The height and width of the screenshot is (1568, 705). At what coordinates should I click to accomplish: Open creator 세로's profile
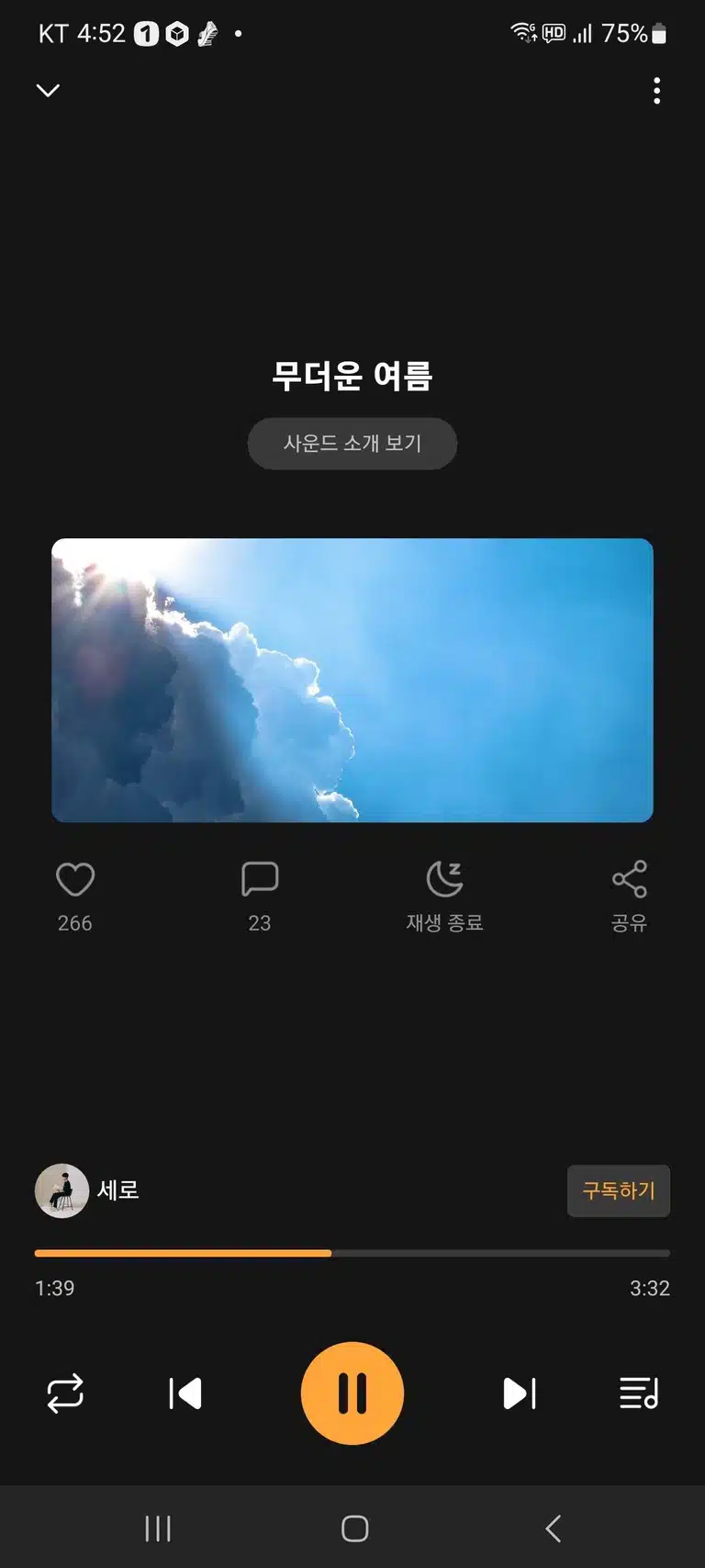click(x=87, y=1190)
